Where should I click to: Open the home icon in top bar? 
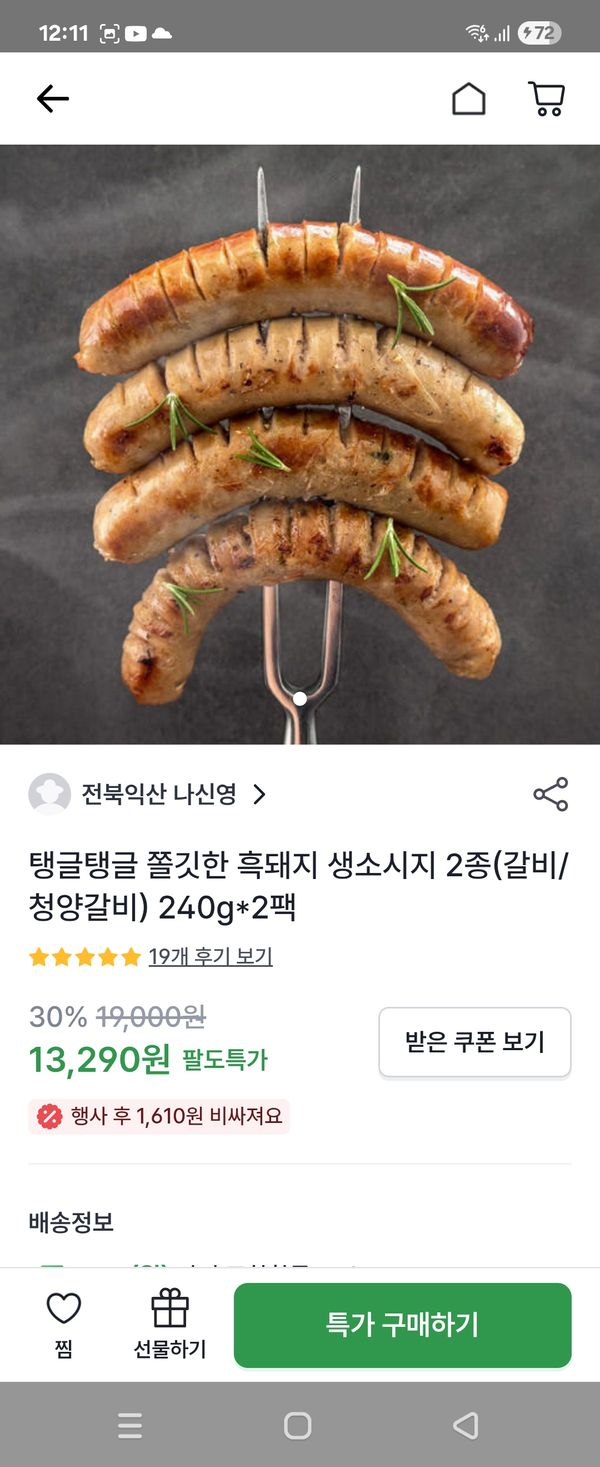[x=468, y=98]
